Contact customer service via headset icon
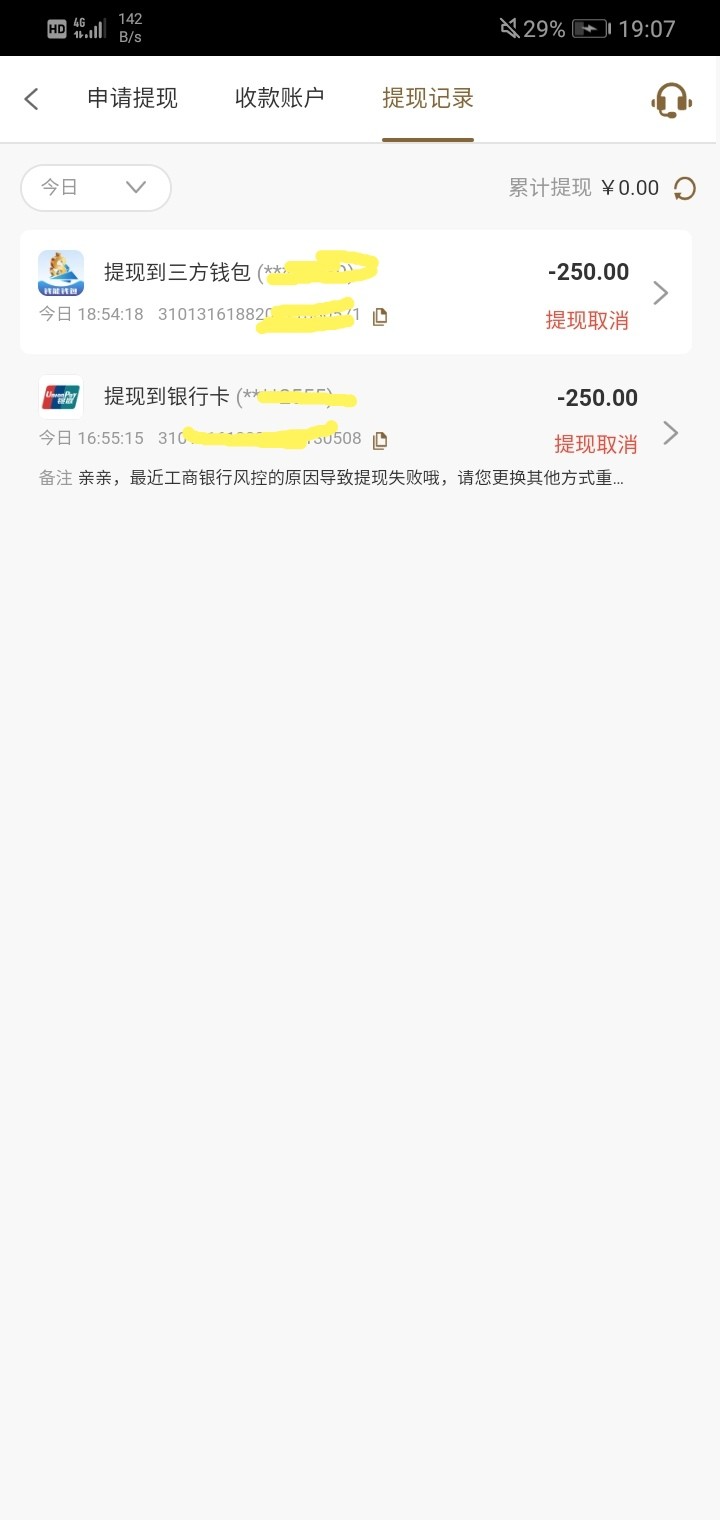The width and height of the screenshot is (720, 1520). coord(671,100)
